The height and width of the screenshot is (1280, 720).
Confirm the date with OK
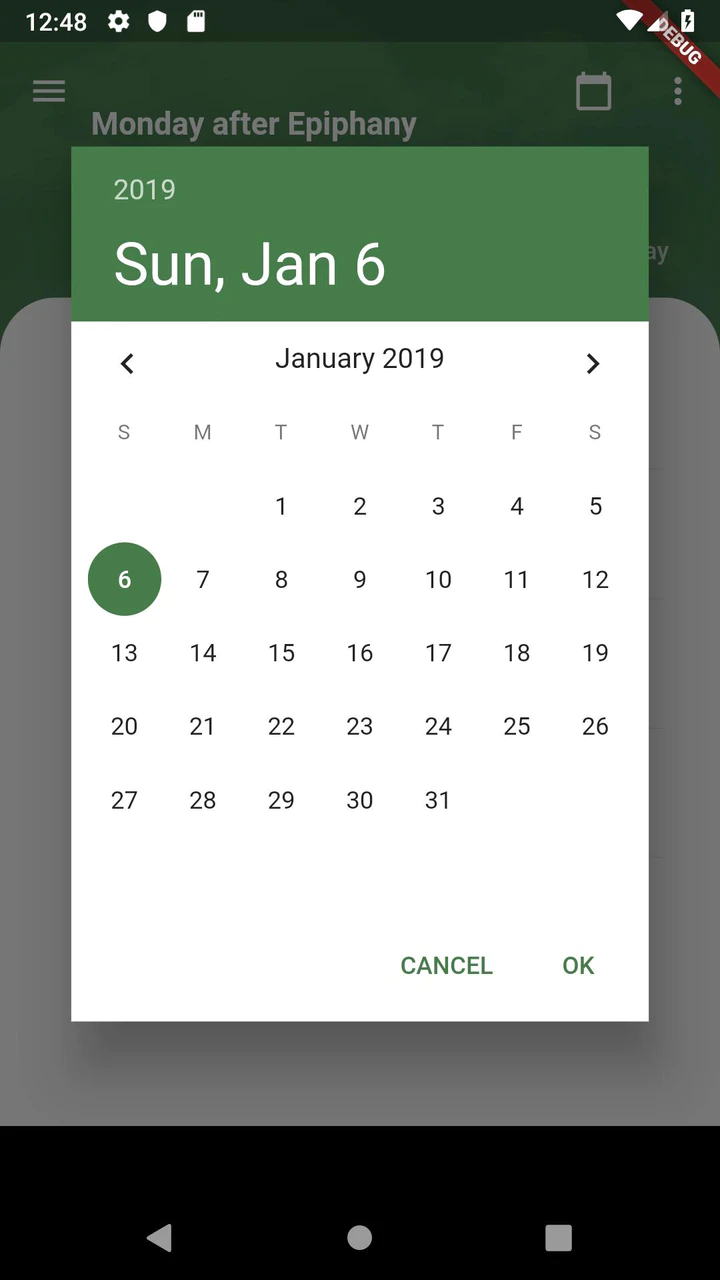[578, 965]
